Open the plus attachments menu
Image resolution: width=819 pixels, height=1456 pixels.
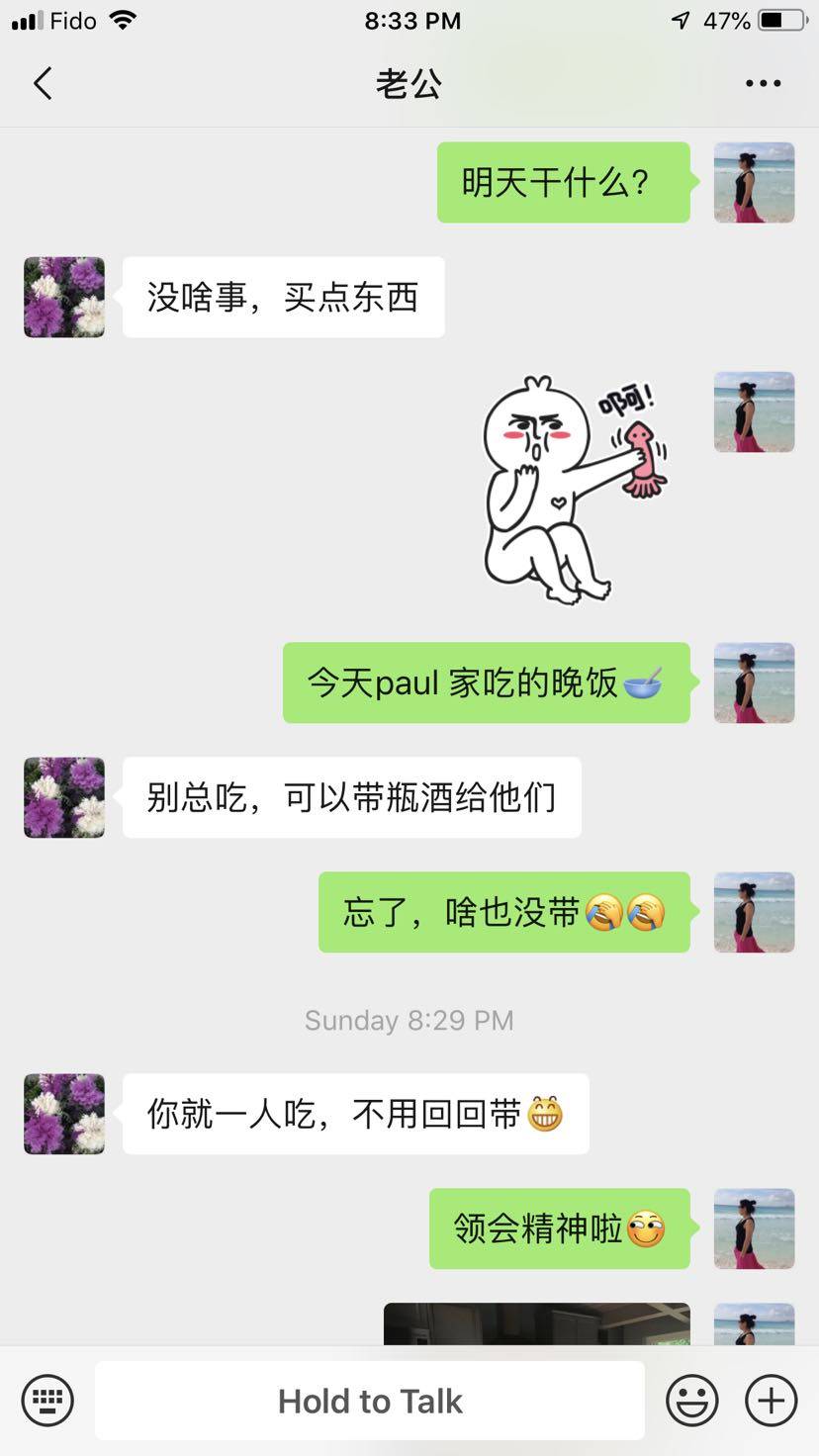click(771, 1401)
